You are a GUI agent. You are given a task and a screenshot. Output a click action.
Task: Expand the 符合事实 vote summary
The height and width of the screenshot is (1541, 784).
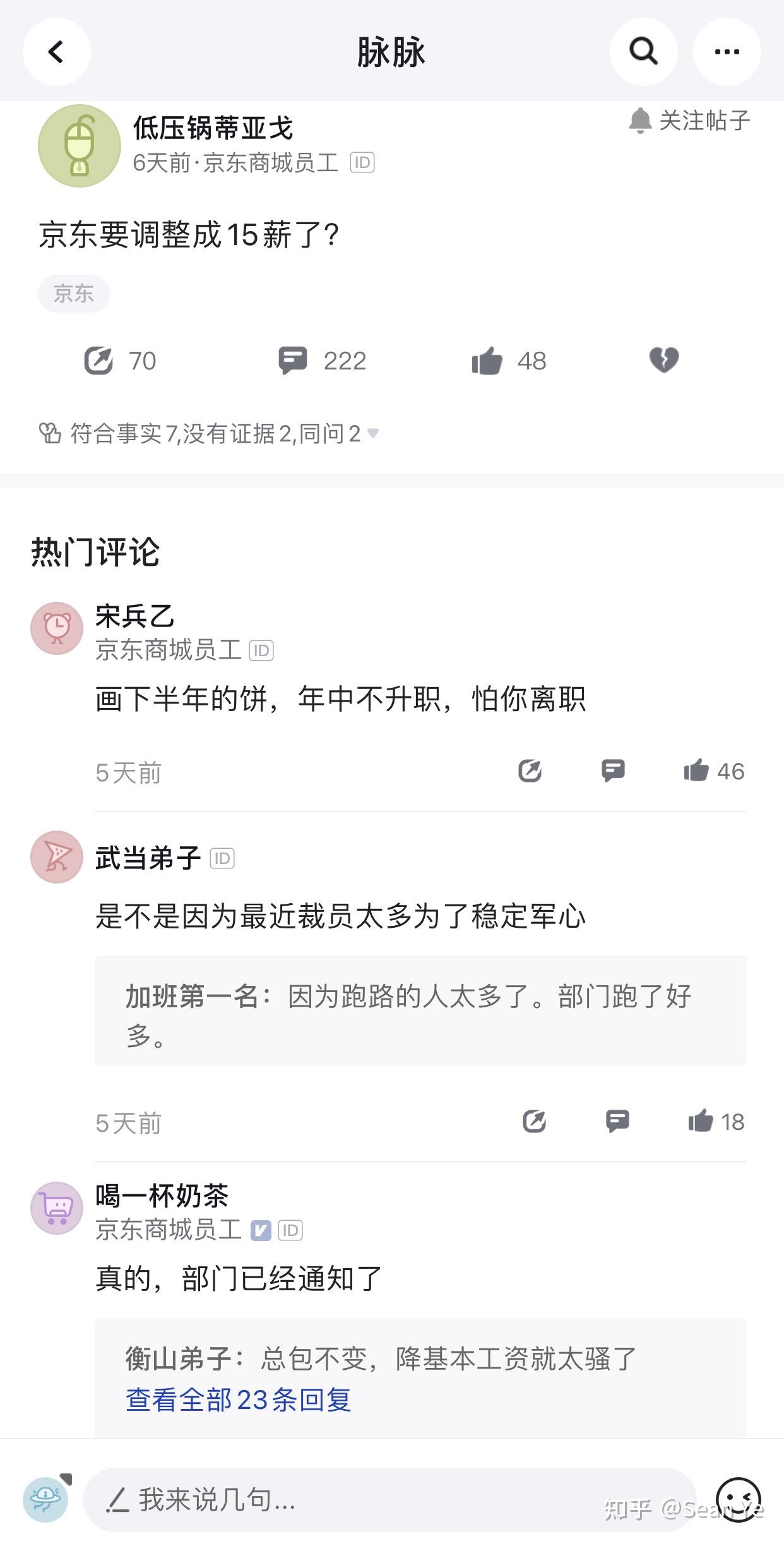click(x=208, y=434)
